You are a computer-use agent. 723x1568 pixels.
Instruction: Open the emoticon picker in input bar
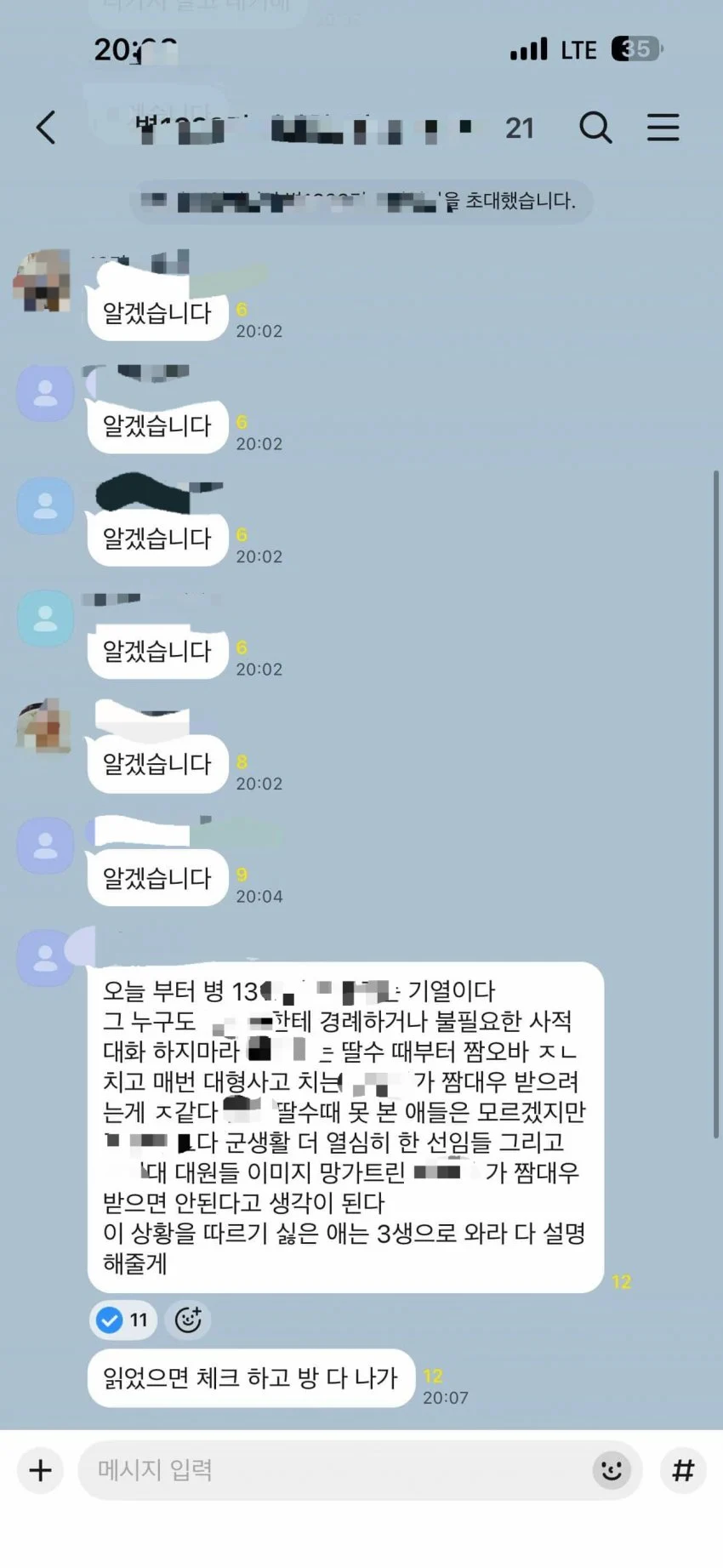[x=612, y=1470]
